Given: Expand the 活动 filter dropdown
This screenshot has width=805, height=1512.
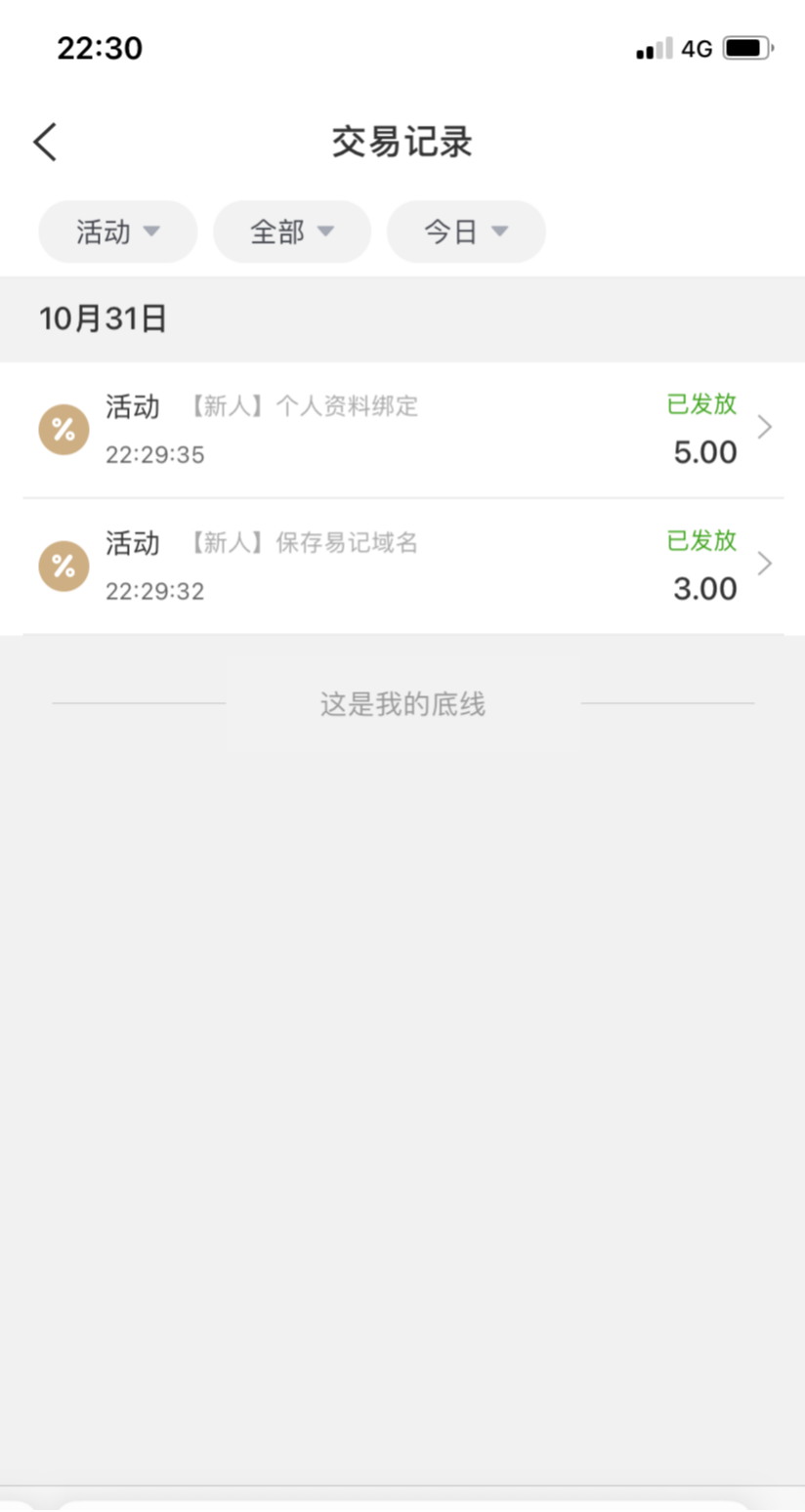Looking at the screenshot, I should (x=117, y=231).
